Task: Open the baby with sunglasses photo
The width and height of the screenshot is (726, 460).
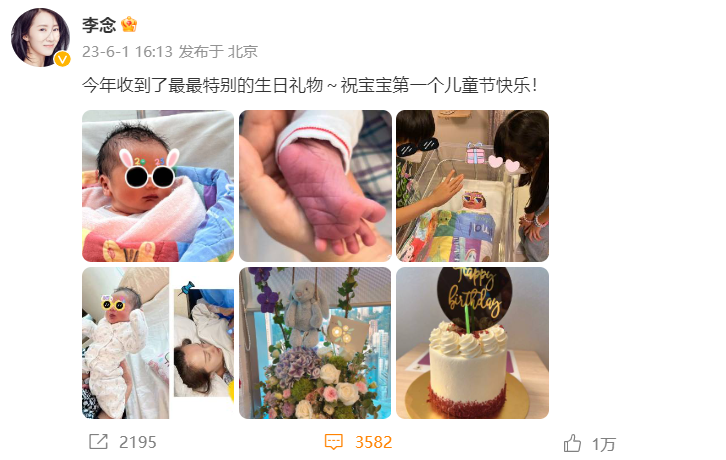Action: tap(158, 186)
